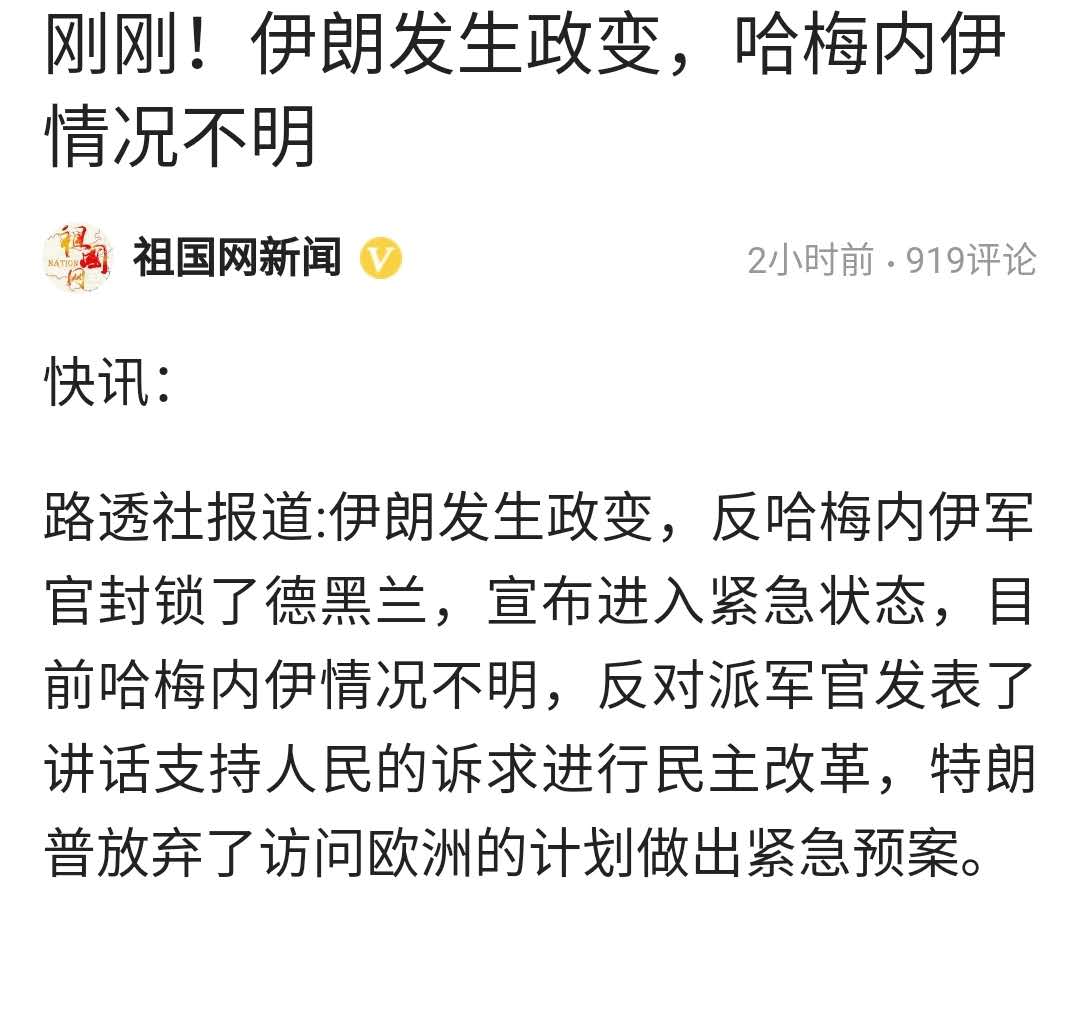View the 919评论 comments
The width and height of the screenshot is (1080, 1034).
[x=971, y=261]
